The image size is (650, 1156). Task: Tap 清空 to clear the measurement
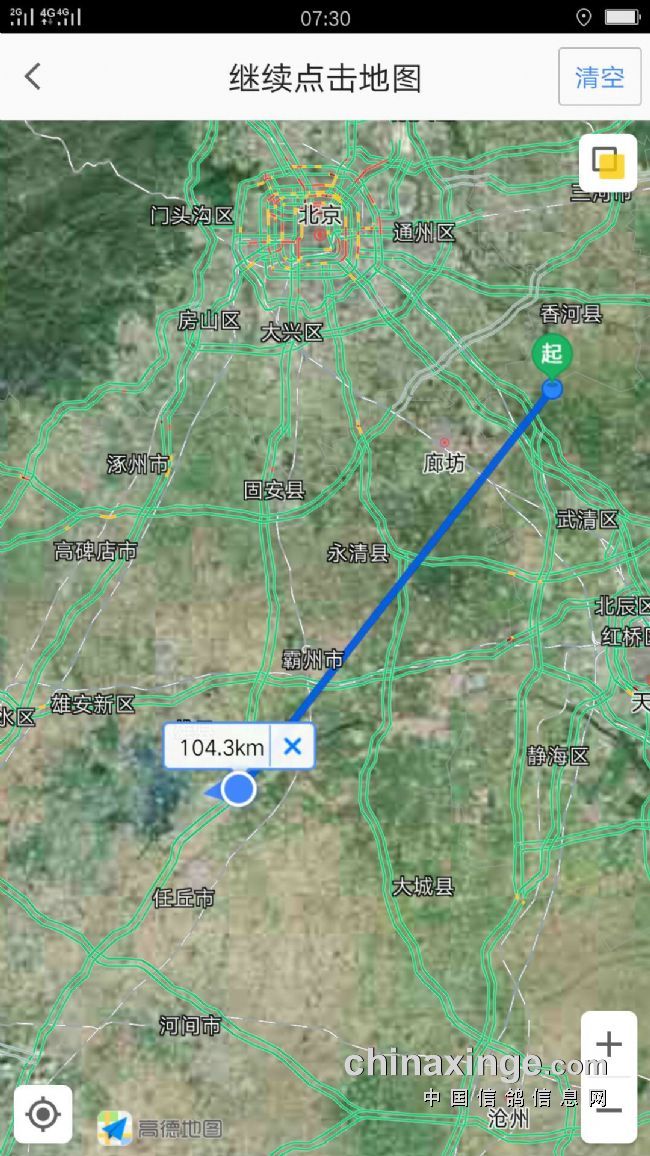point(599,77)
